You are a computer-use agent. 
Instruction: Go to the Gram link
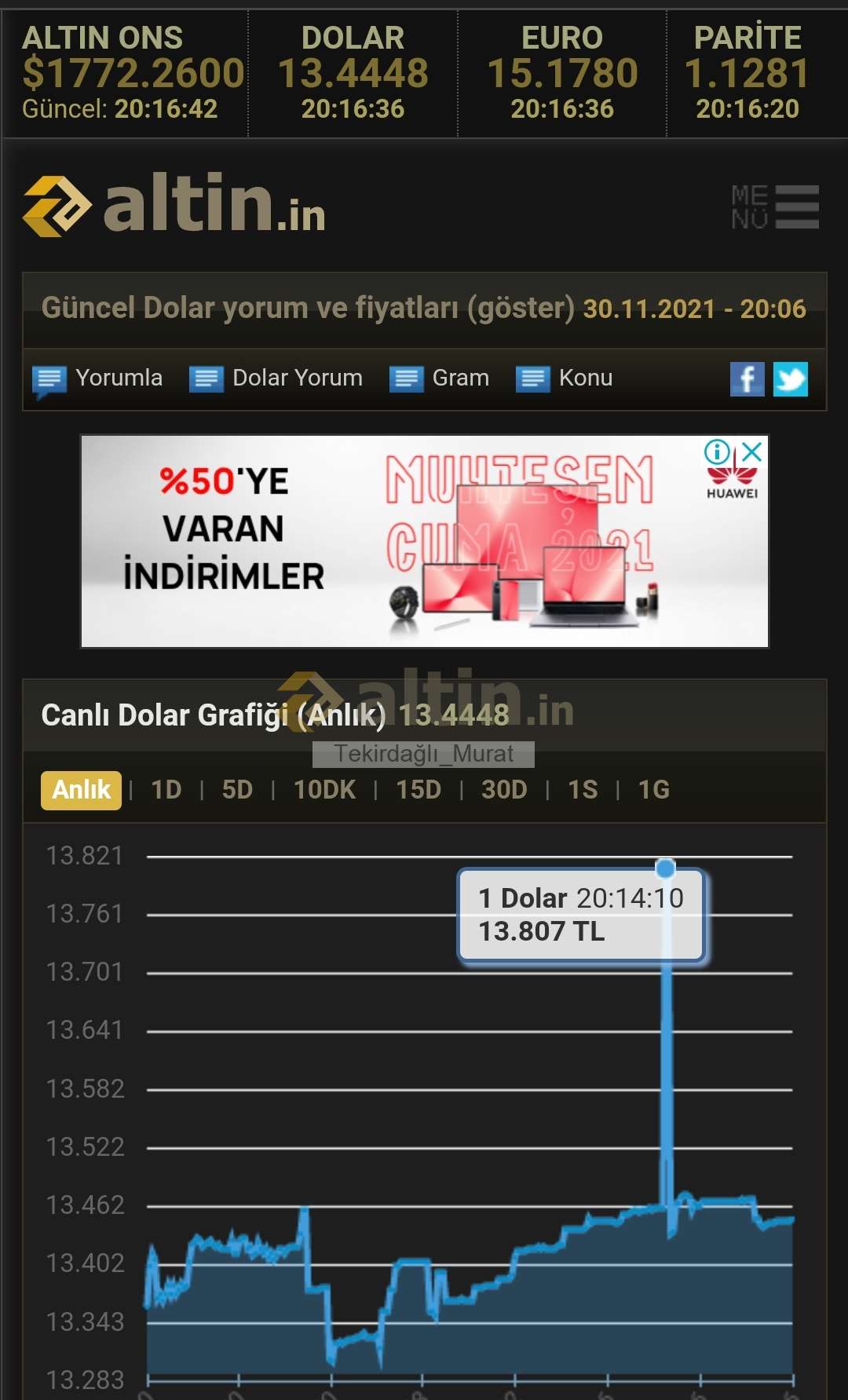coord(440,378)
